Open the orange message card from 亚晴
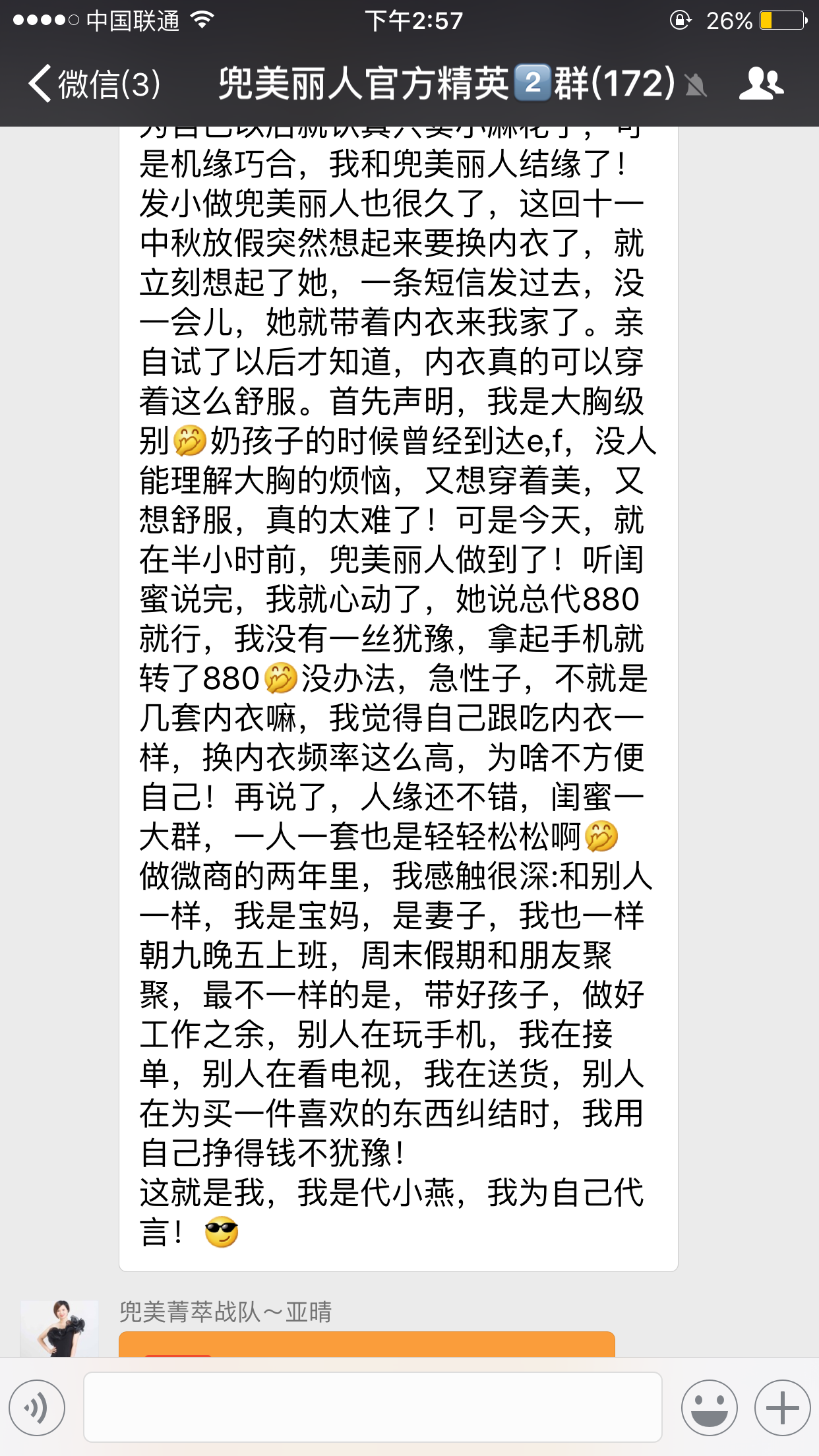Image resolution: width=819 pixels, height=1456 pixels. (x=367, y=1344)
